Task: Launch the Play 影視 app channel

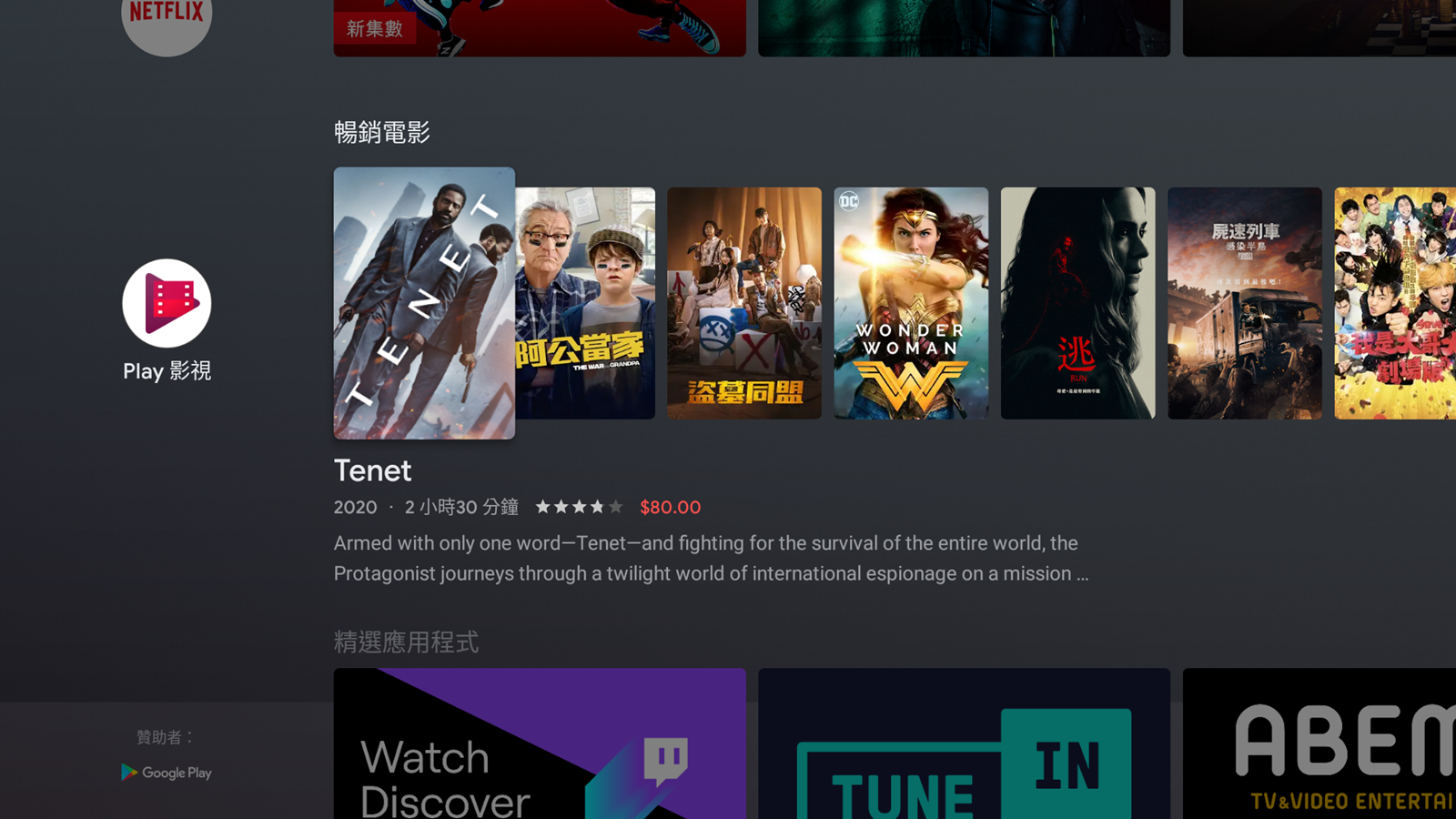Action: pos(167,304)
